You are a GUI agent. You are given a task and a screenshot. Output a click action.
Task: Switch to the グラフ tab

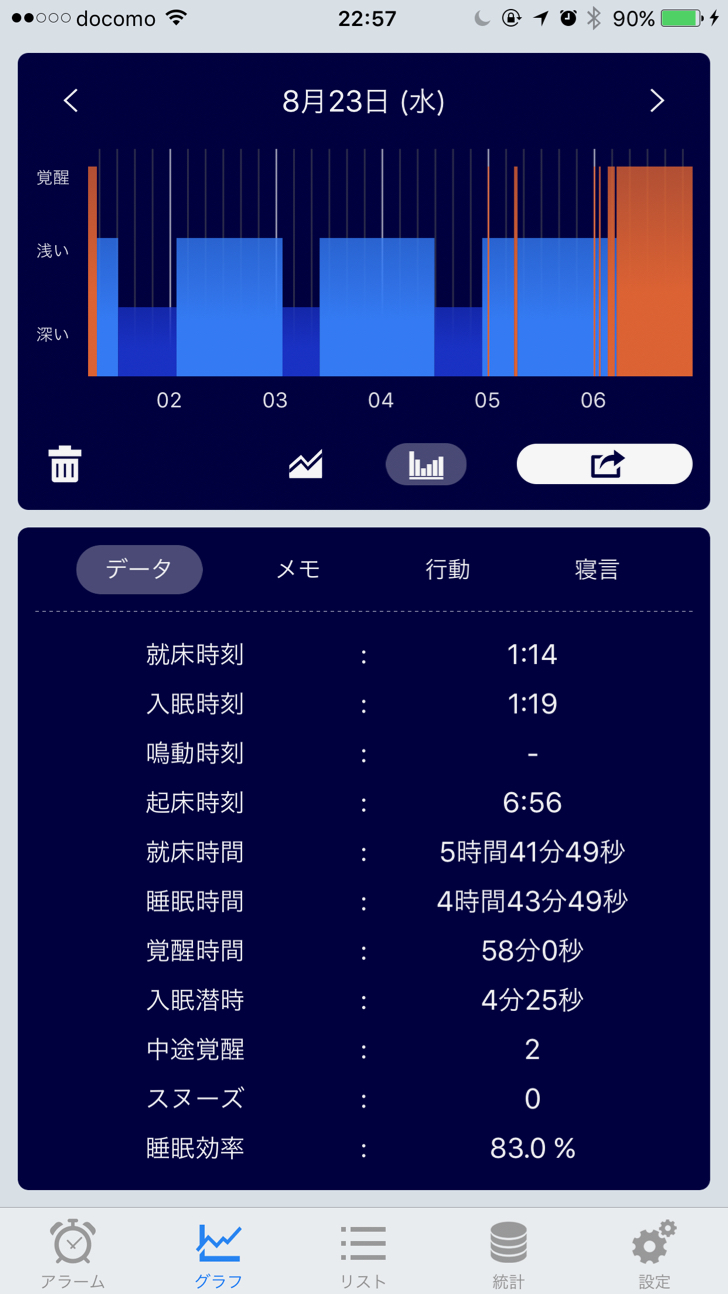point(218,1253)
